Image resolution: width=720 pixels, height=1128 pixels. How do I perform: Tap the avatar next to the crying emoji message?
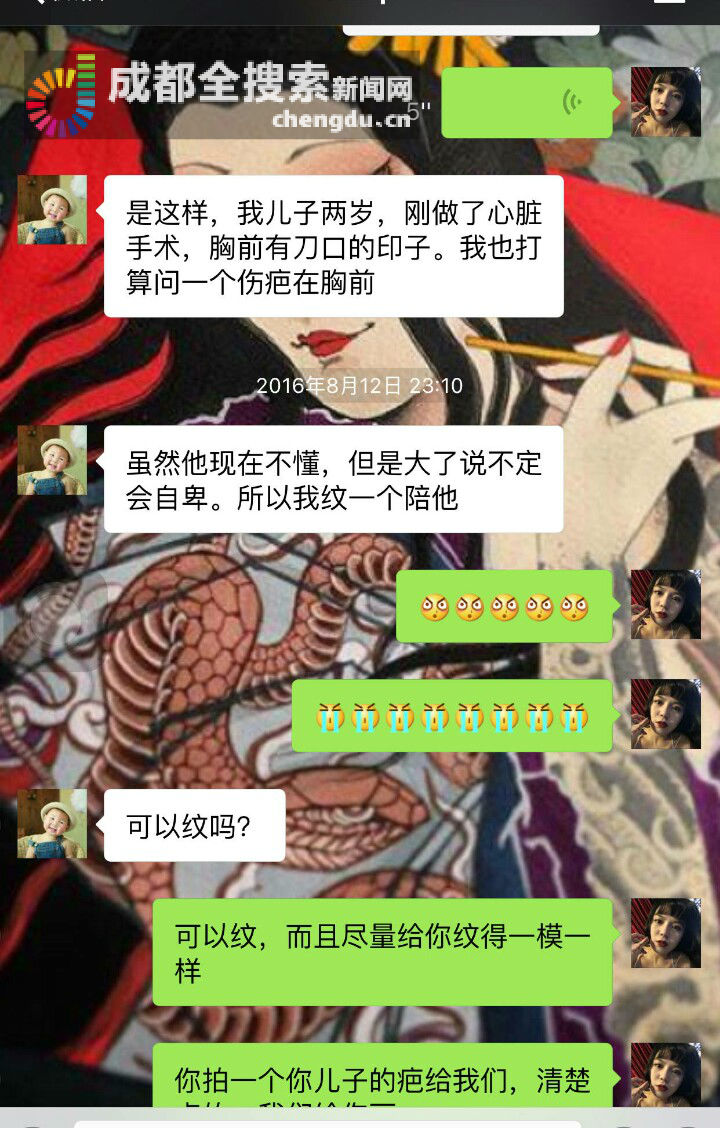pos(665,714)
